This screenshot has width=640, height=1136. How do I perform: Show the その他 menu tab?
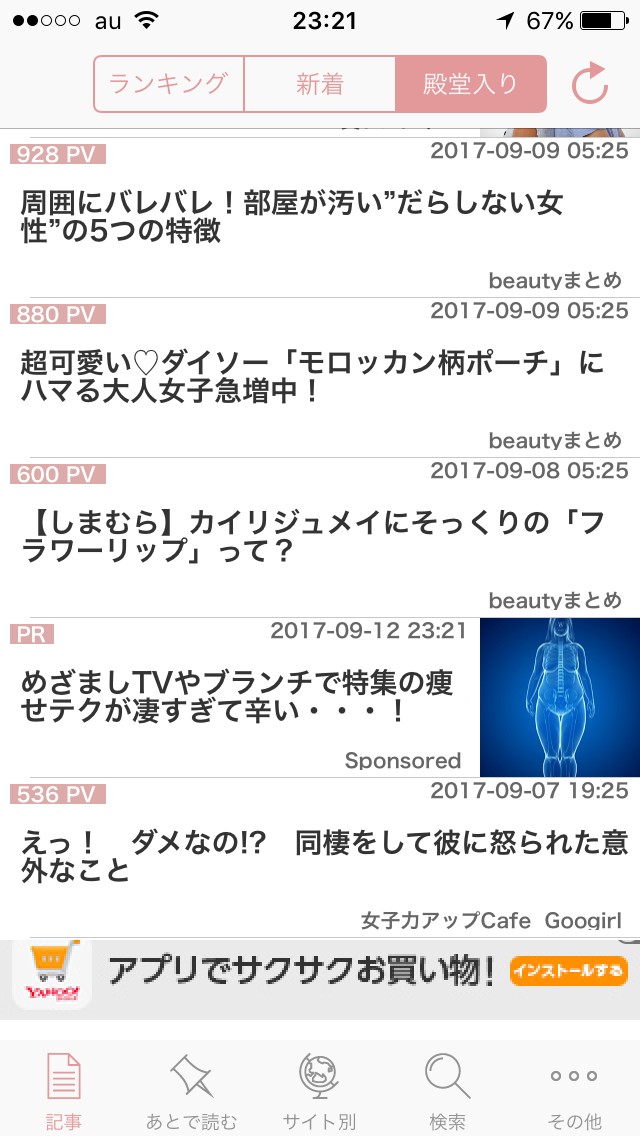[x=575, y=1088]
